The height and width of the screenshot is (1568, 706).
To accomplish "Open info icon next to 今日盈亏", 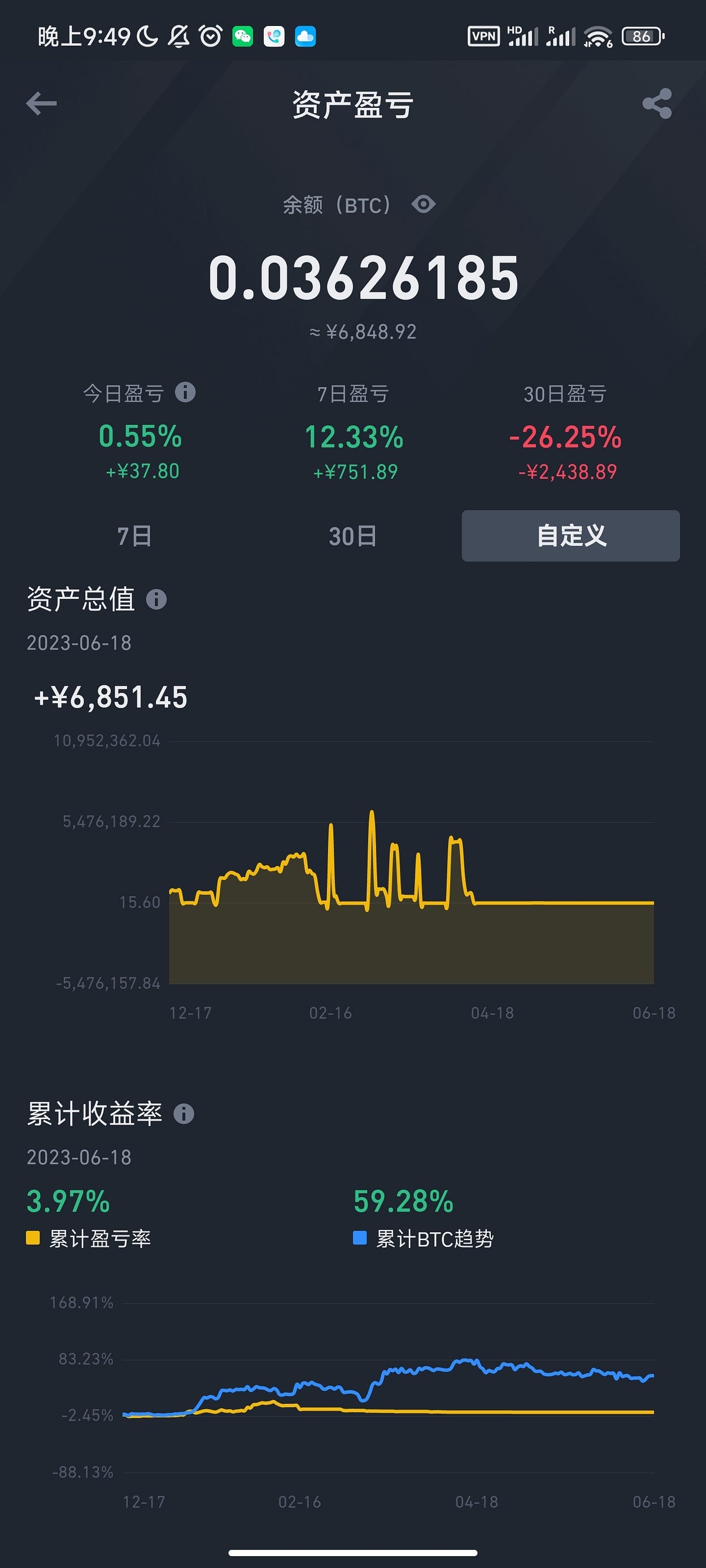I will (185, 392).
